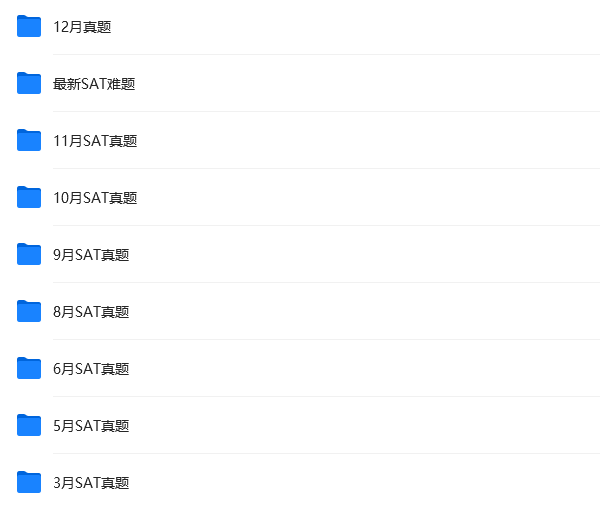Open the 9月SAT真题 folder
Screen dimensions: 600x506
[91, 255]
